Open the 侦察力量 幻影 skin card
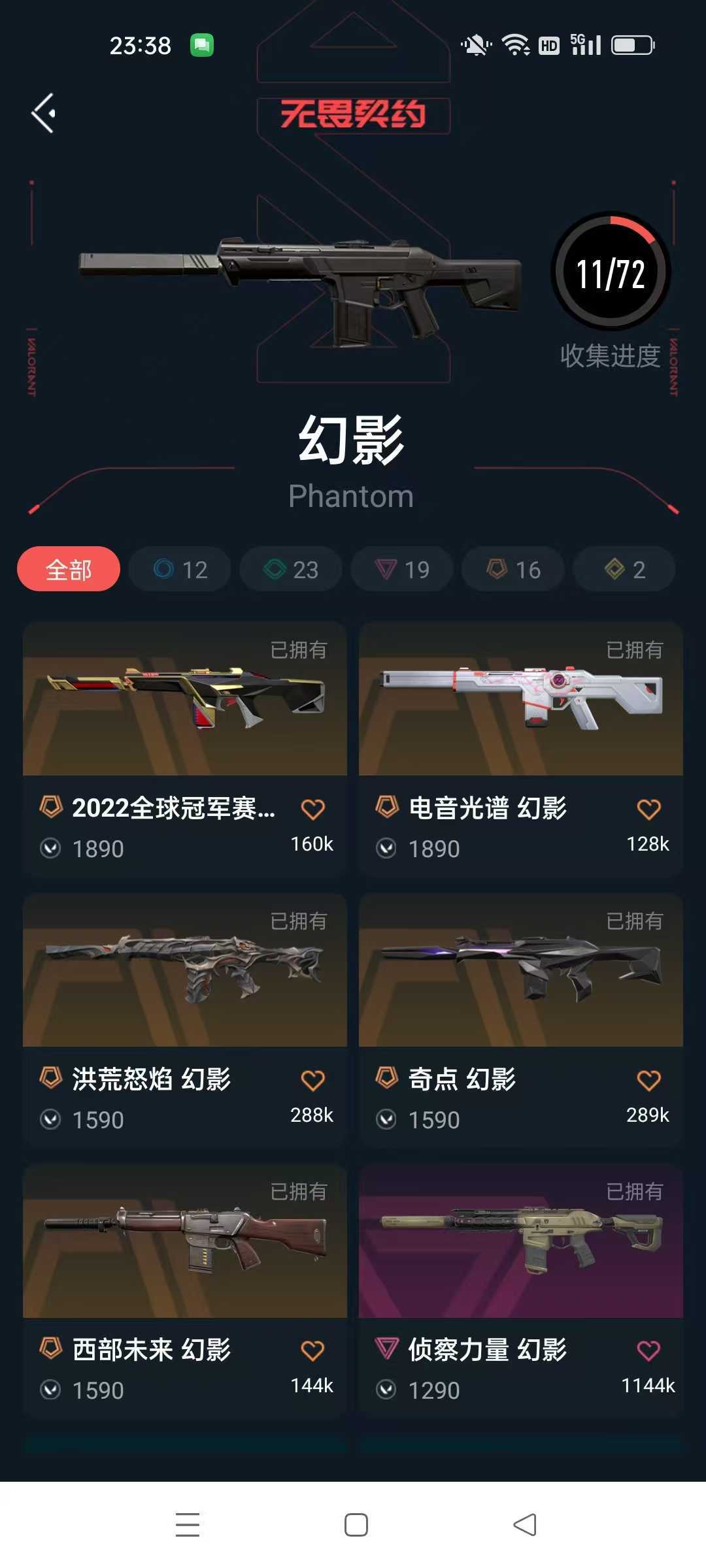Screen dimensions: 706x1568 (521, 1290)
